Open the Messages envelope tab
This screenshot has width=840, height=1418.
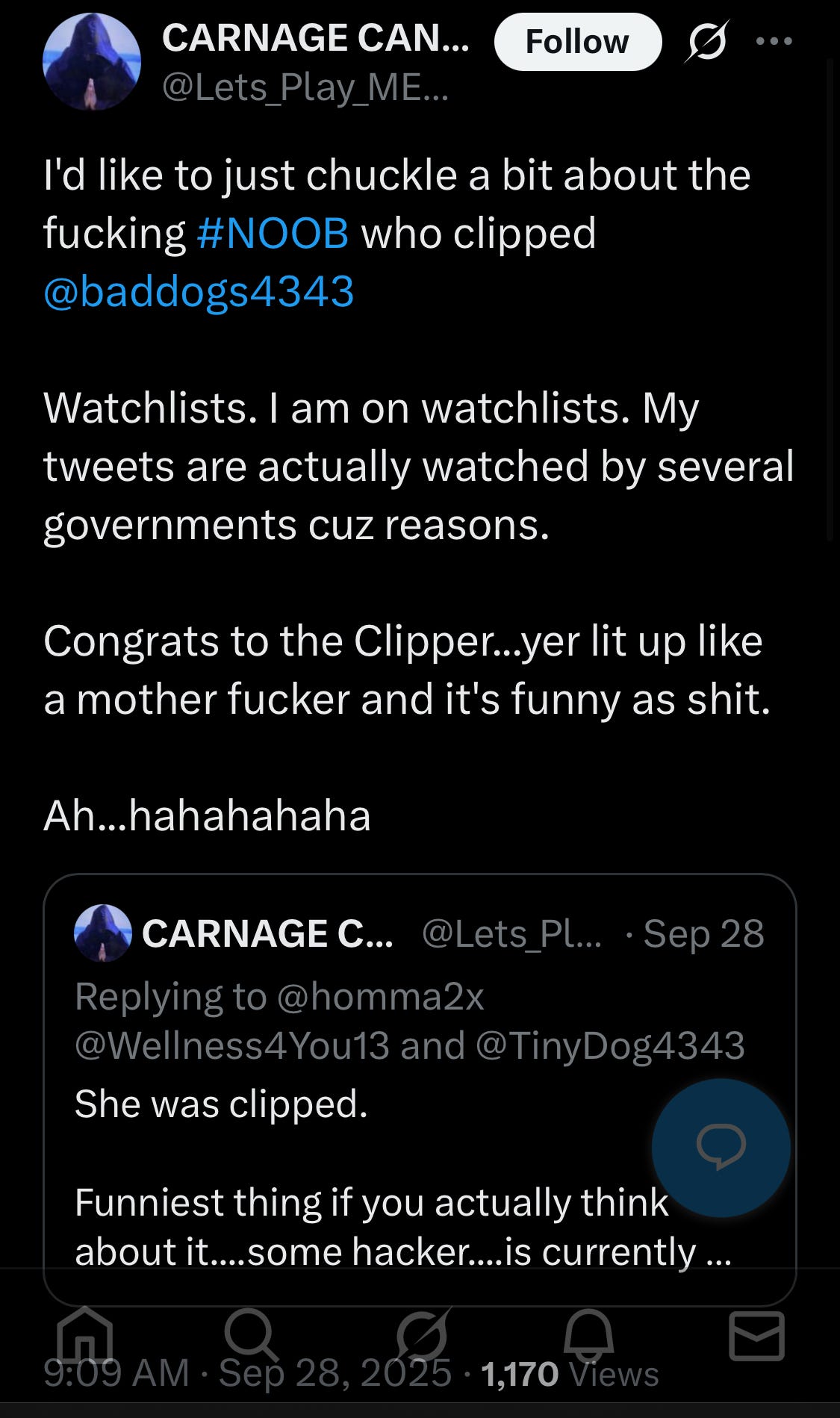[756, 1335]
